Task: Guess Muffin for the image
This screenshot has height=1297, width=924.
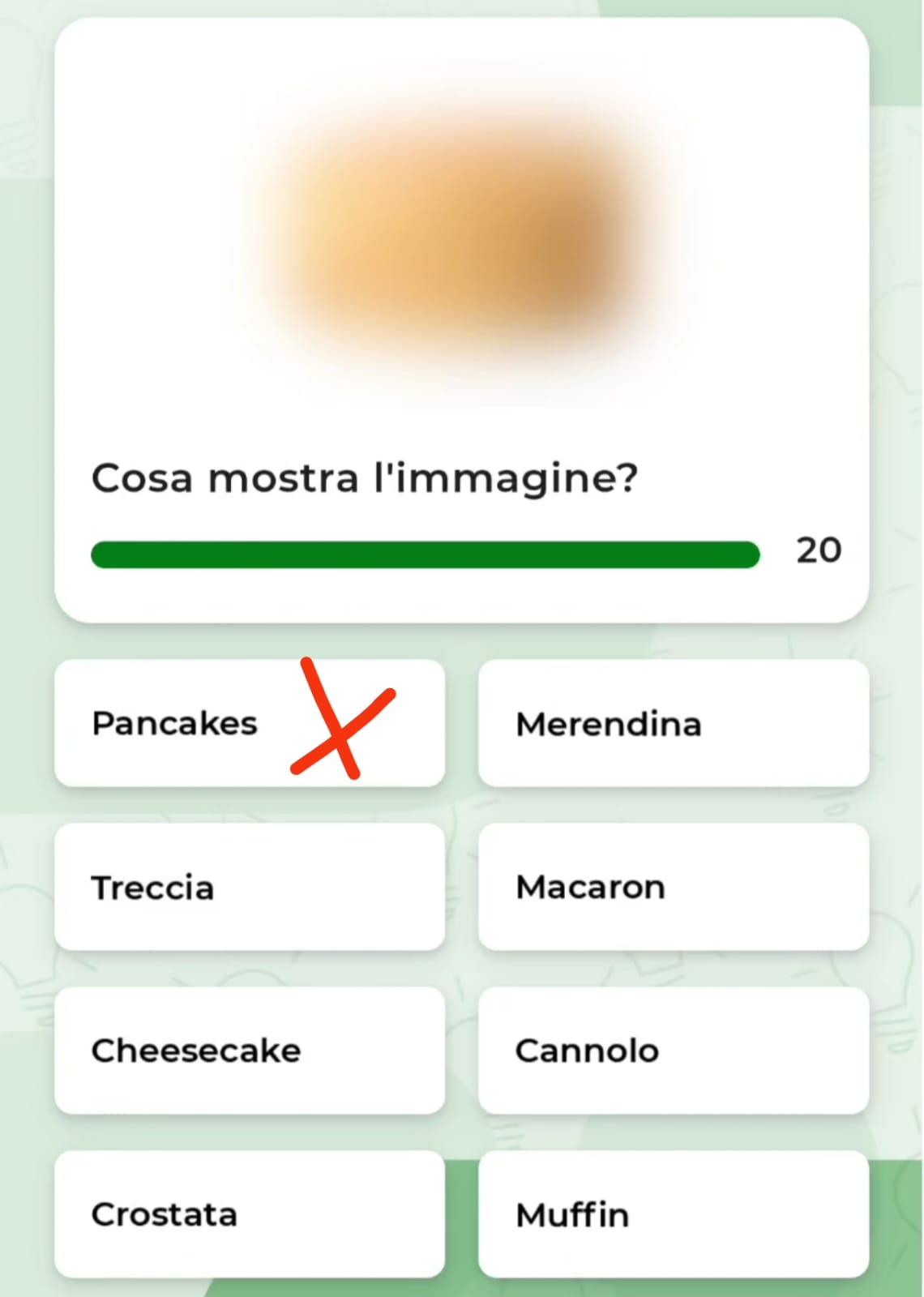Action: 673,1214
